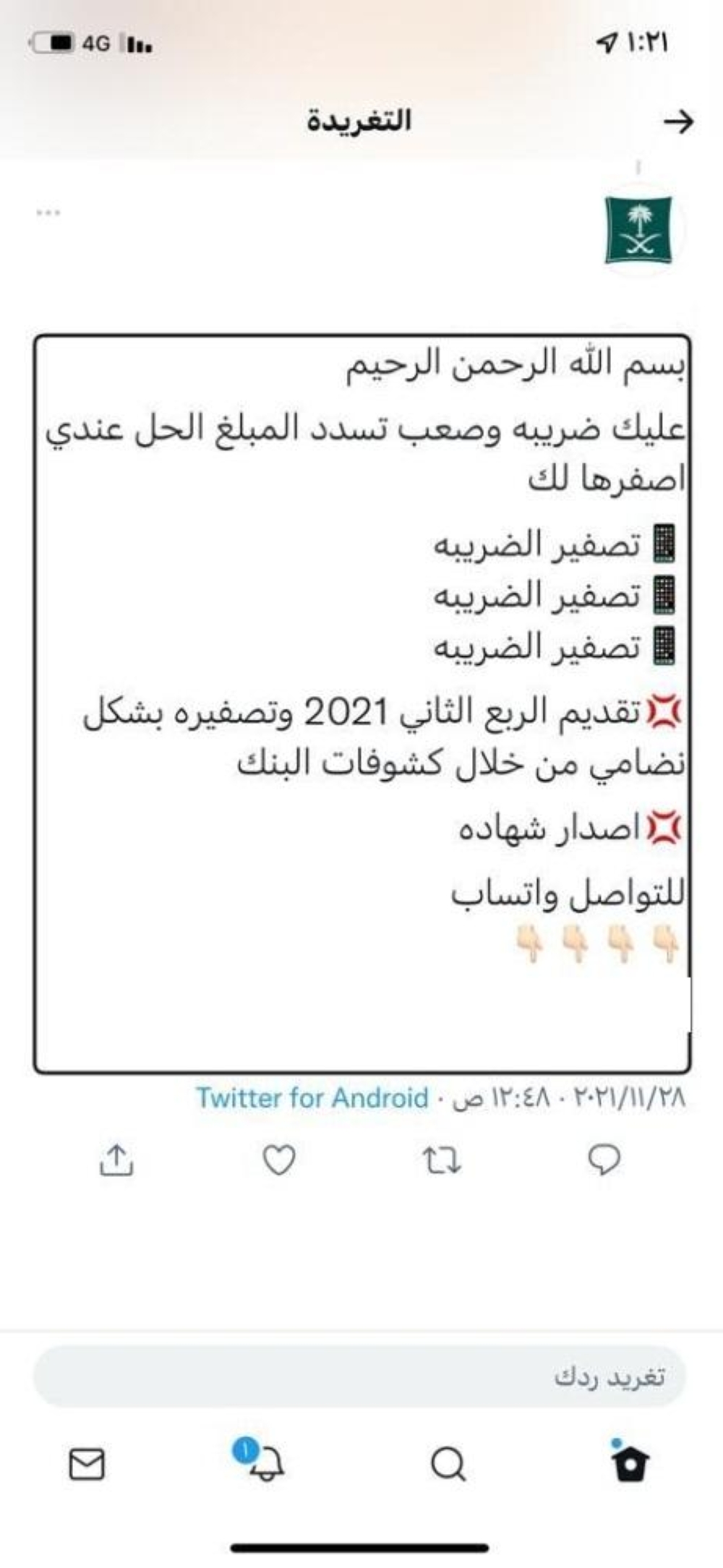This screenshot has height=1568, width=723.
Task: Reply to this tweet via comment icon
Action: click(604, 1160)
